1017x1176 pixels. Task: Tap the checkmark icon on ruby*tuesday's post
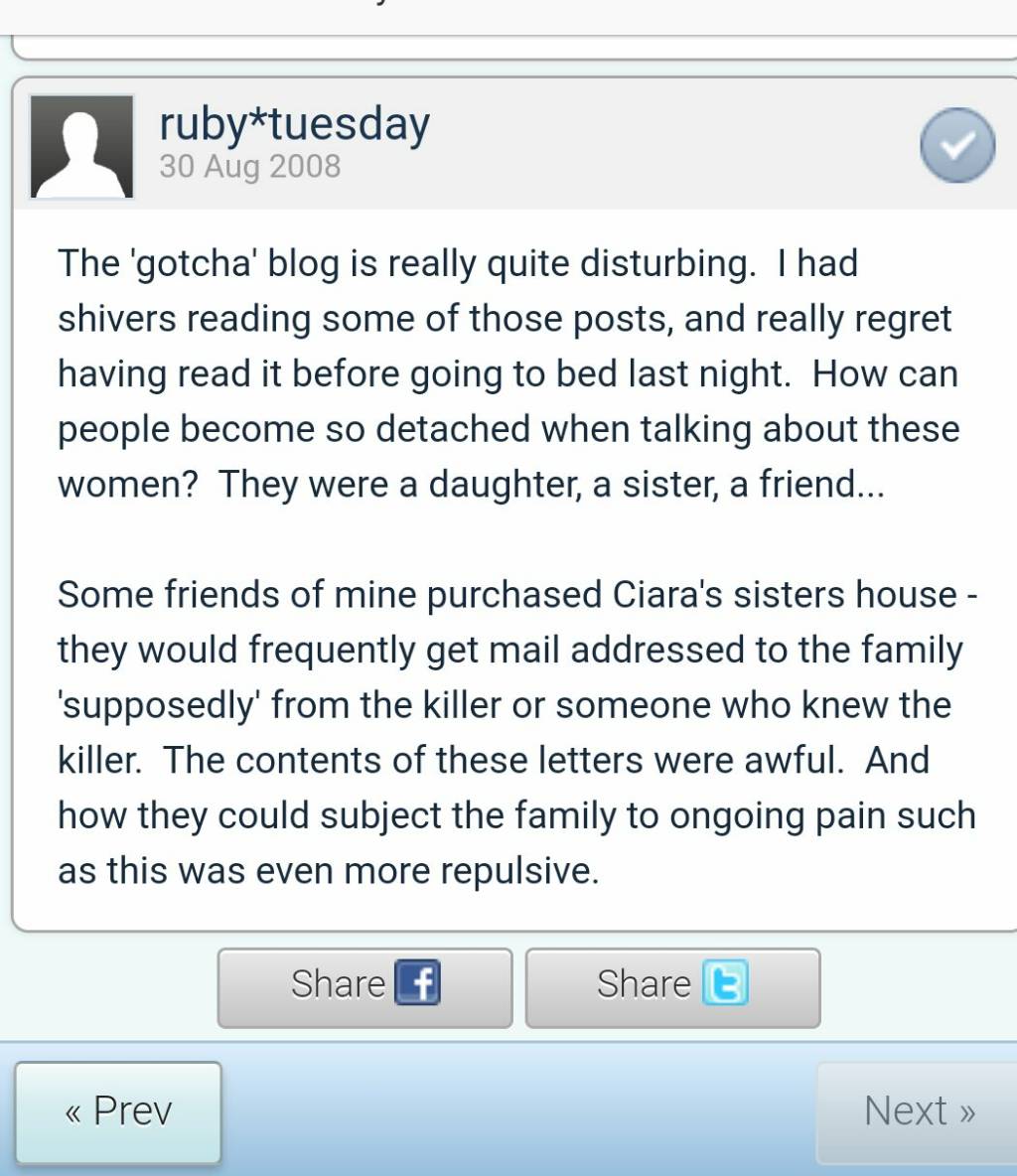point(956,145)
